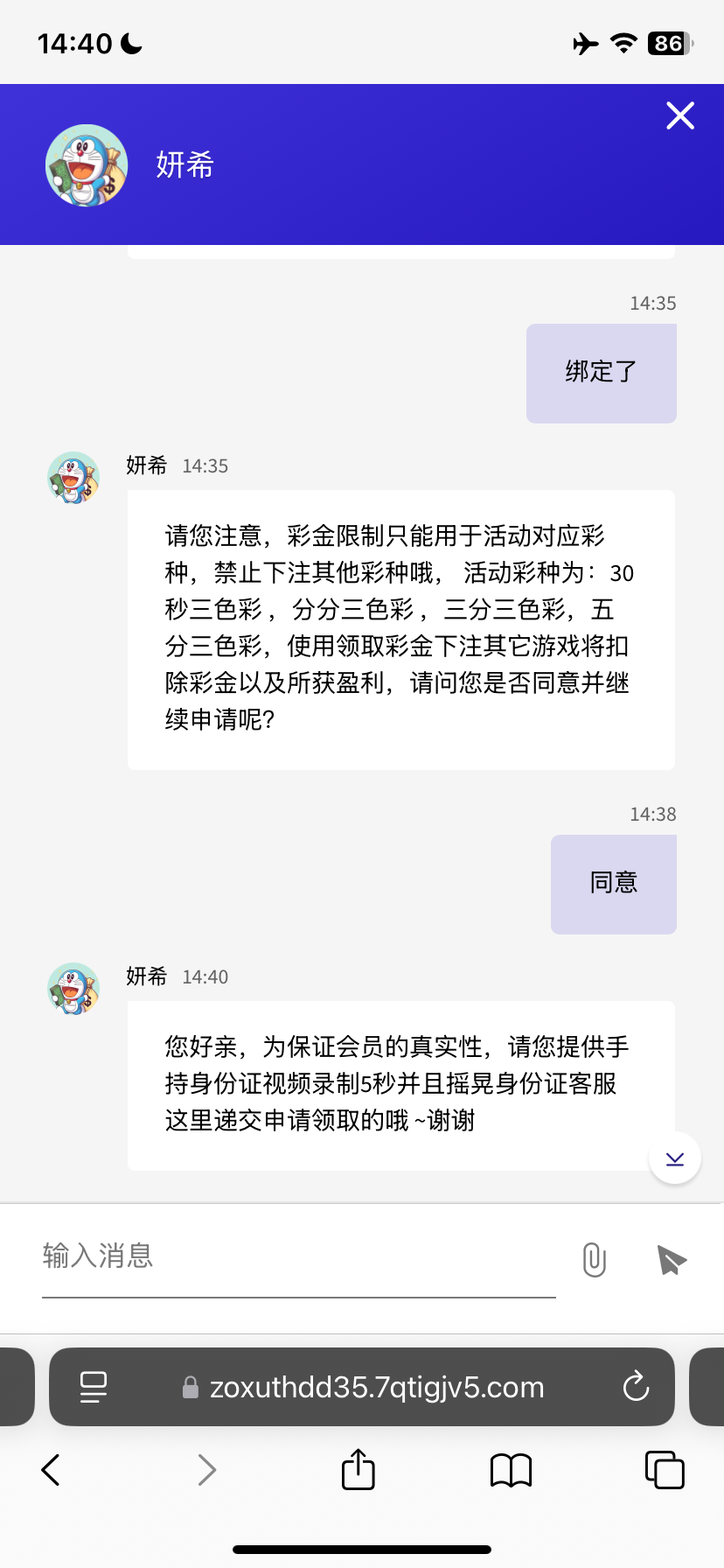724x1568 pixels.
Task: Open the address bar zoxuthdd35.7qtigjv5.com
Action: pos(376,1387)
